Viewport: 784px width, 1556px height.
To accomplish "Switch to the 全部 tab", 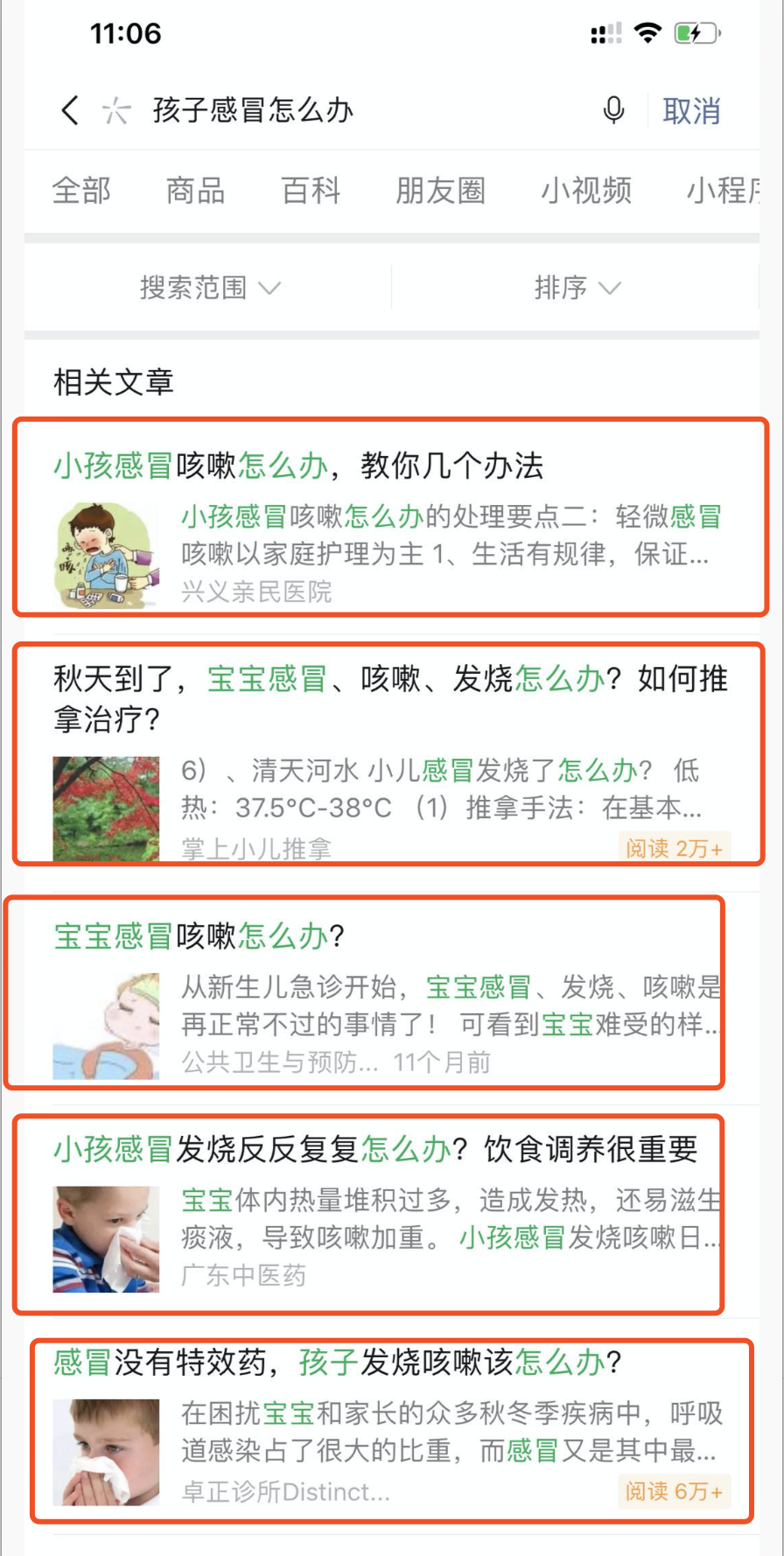I will (81, 190).
